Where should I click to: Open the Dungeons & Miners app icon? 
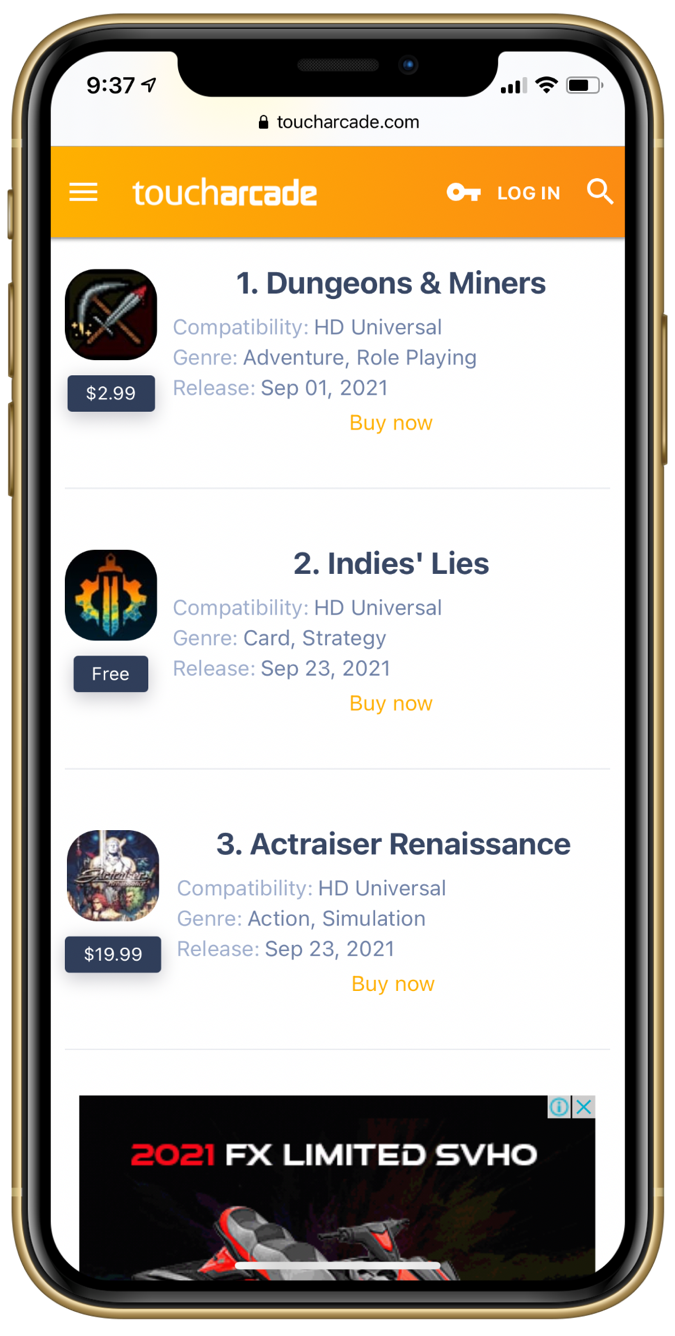click(111, 315)
